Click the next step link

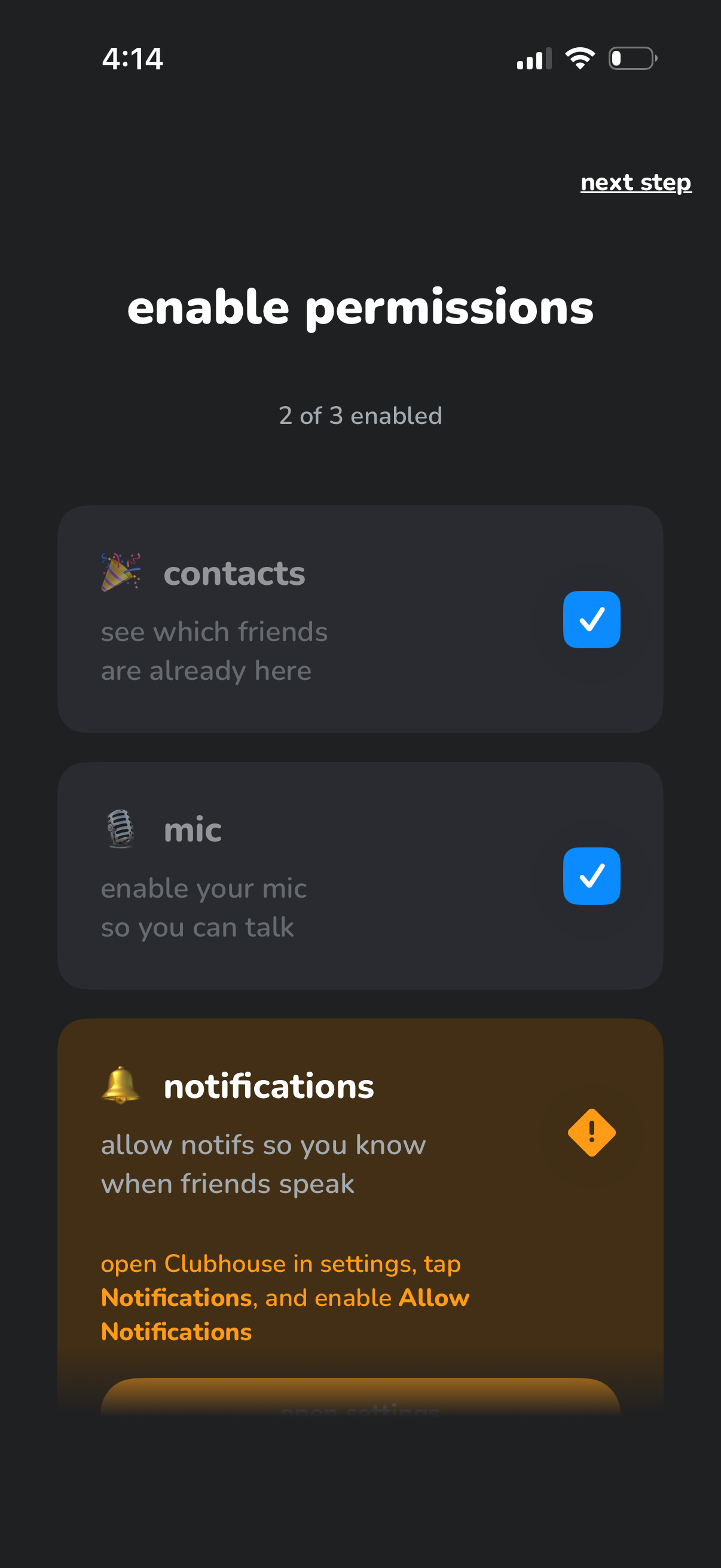point(636,182)
